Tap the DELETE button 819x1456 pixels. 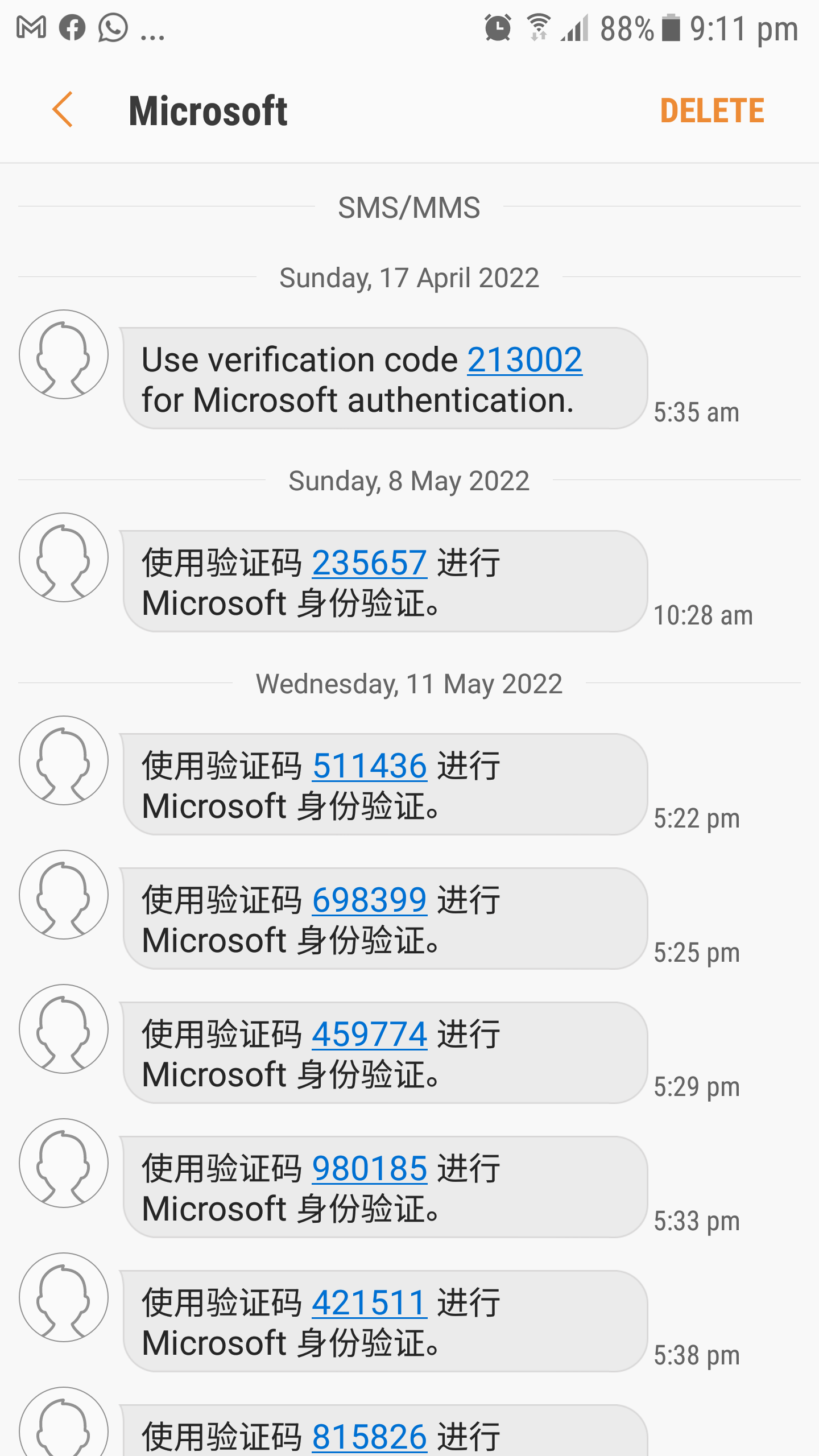(x=712, y=110)
